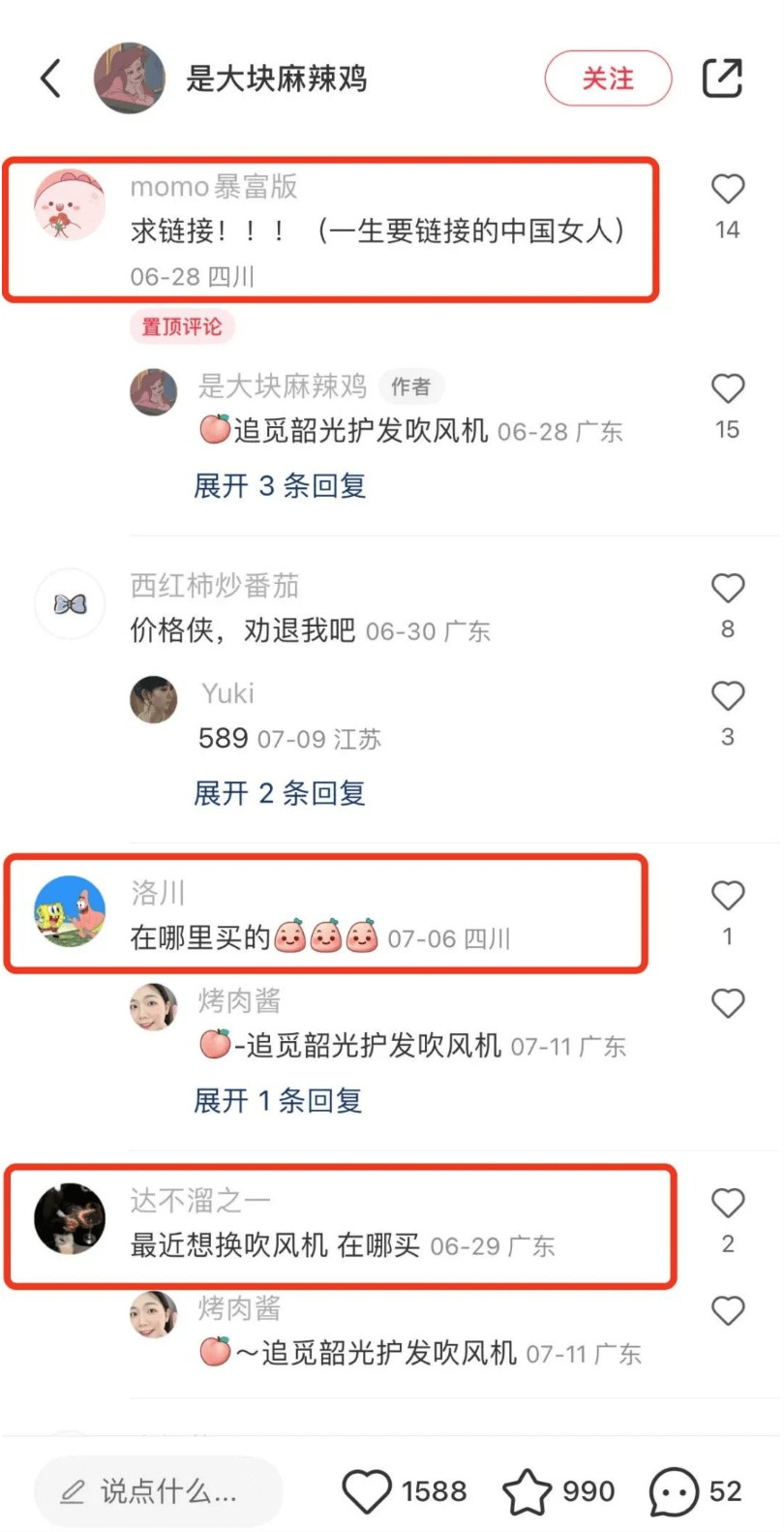Like Yuki's 589 reply
Screen dimensions: 784x1532
point(728,696)
